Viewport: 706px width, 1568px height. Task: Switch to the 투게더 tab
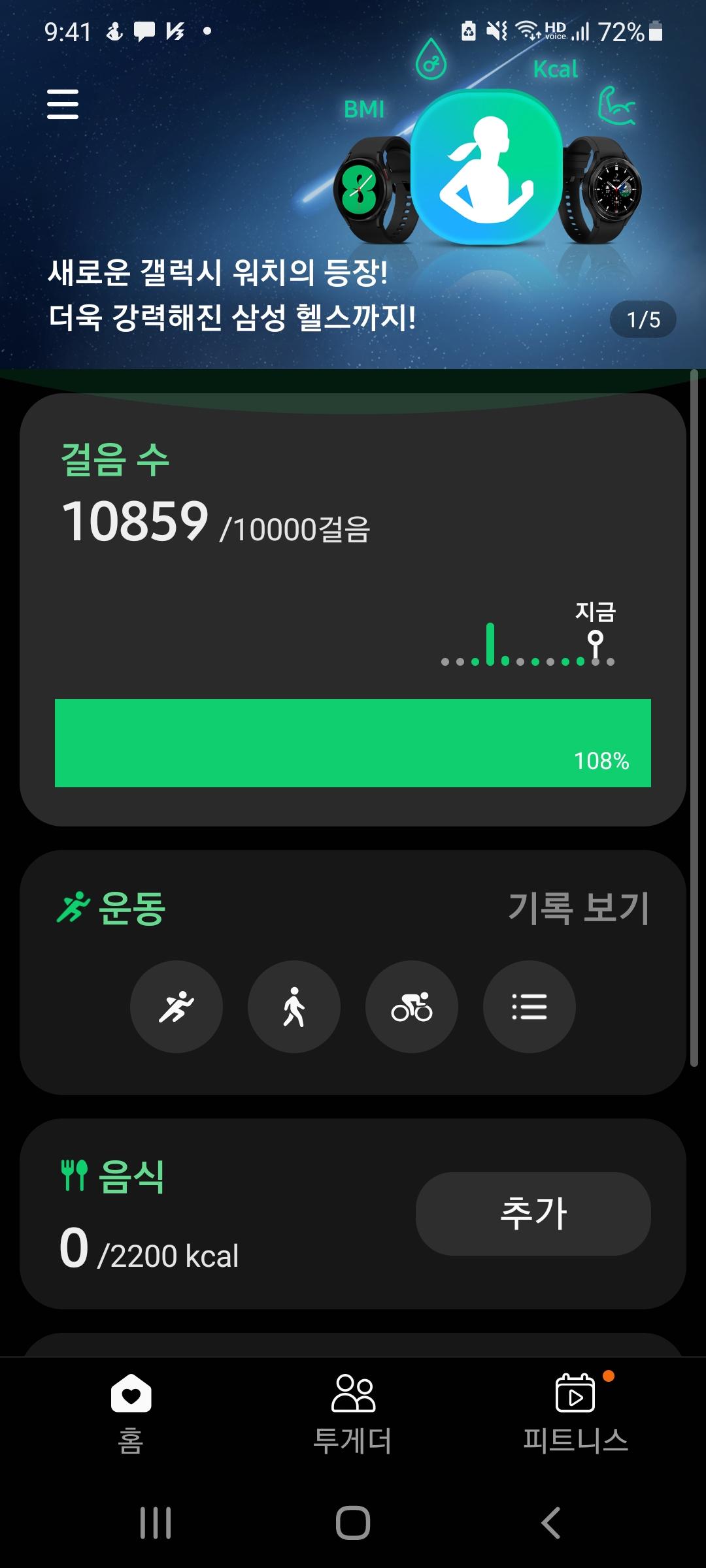353,1411
